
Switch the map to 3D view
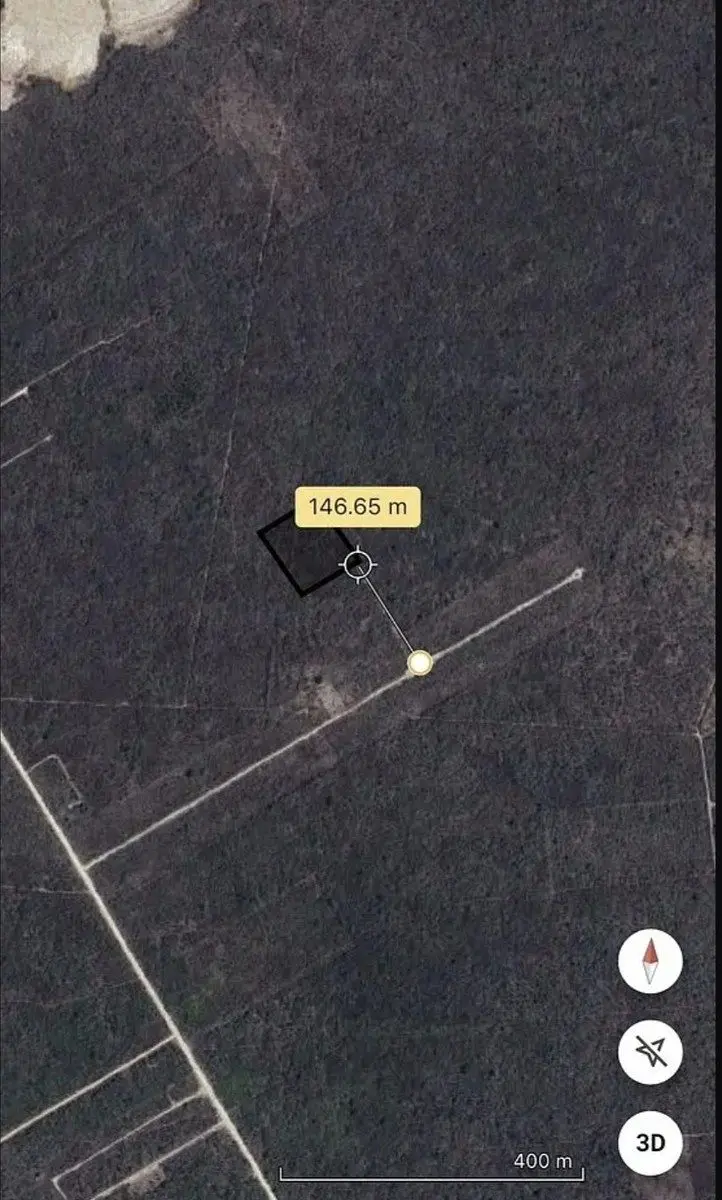(651, 1142)
